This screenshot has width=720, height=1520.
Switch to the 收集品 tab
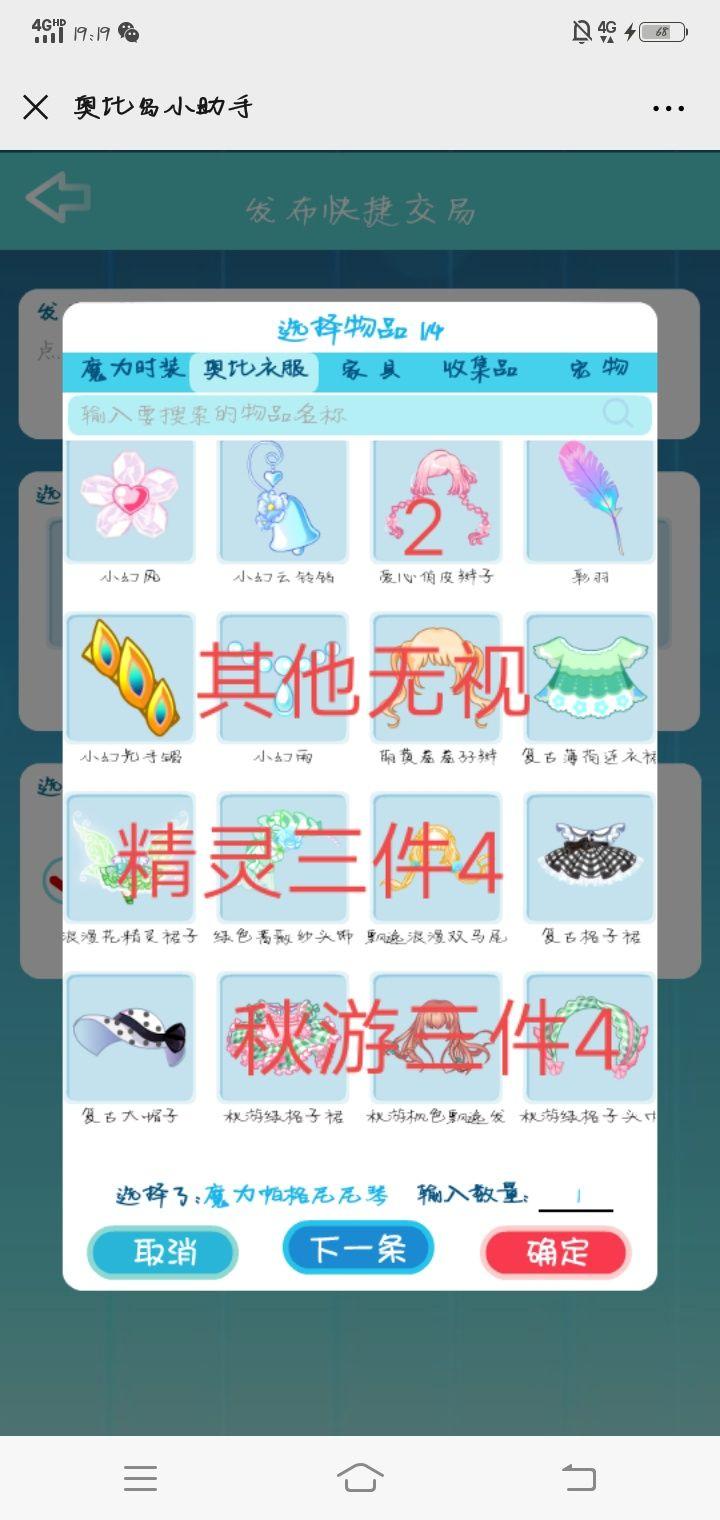tap(480, 369)
